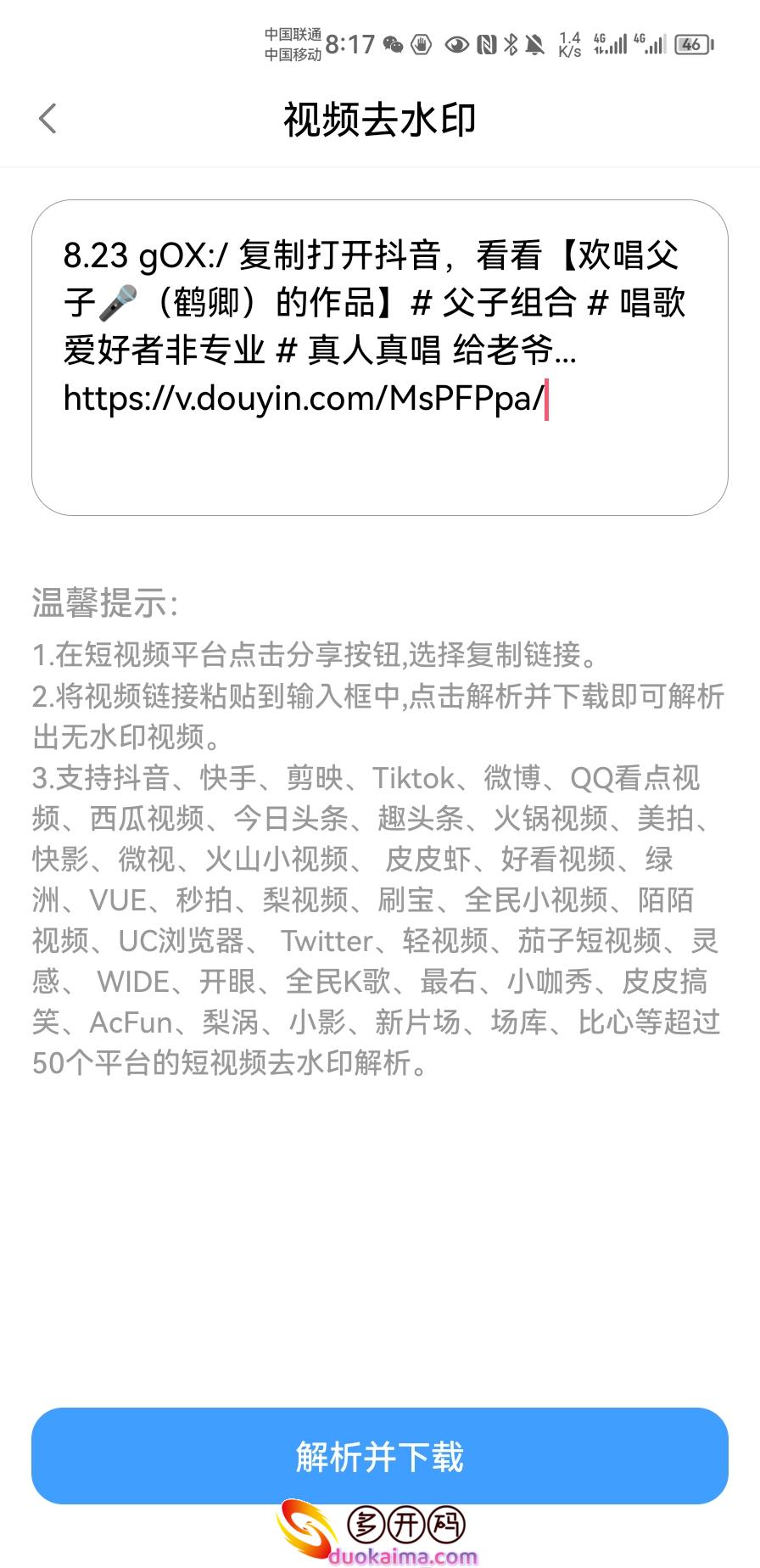
Task: Tap the 视频去水印 title text
Action: click(380, 120)
